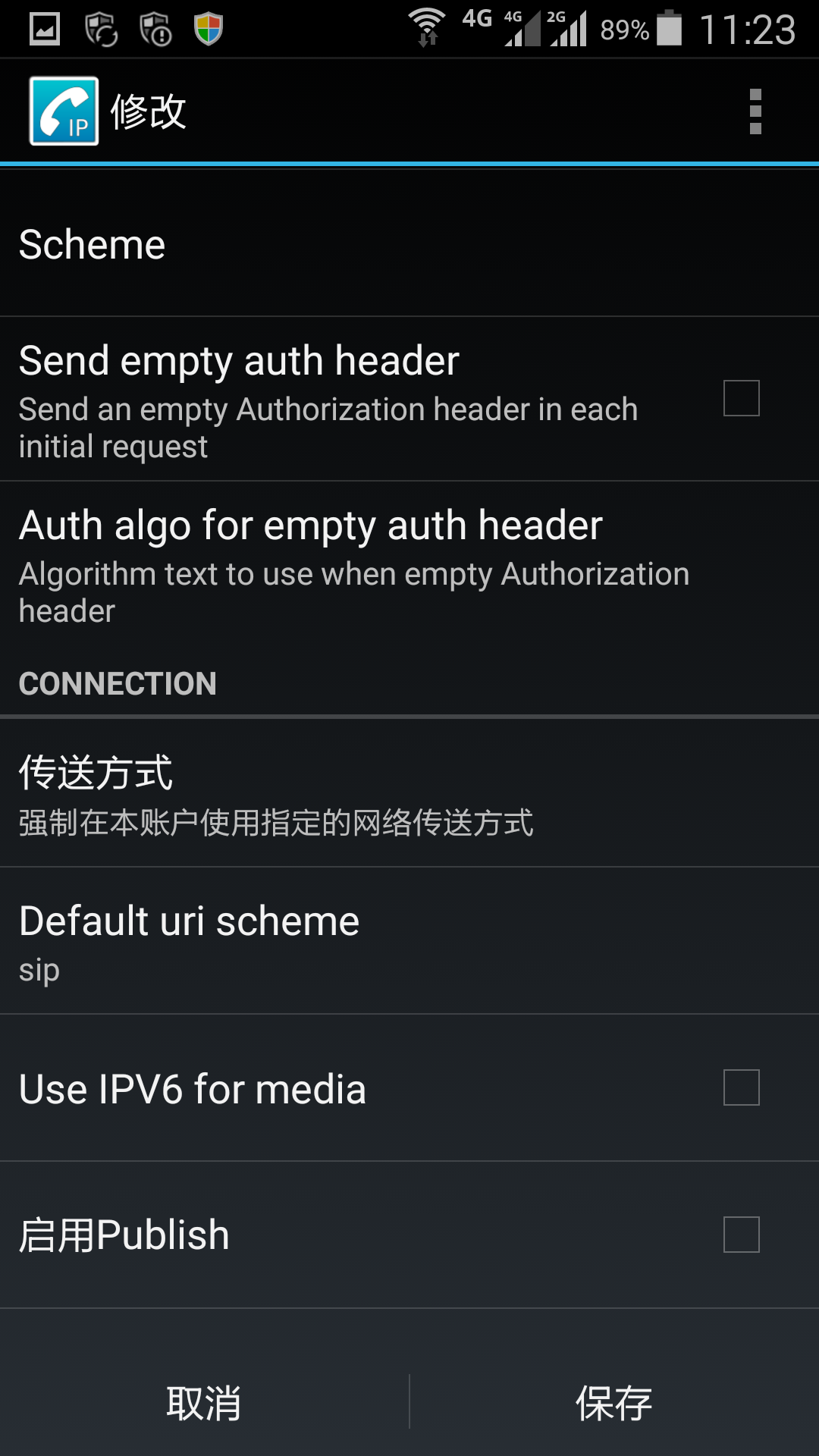Open Default uri scheme setting

[409, 940]
